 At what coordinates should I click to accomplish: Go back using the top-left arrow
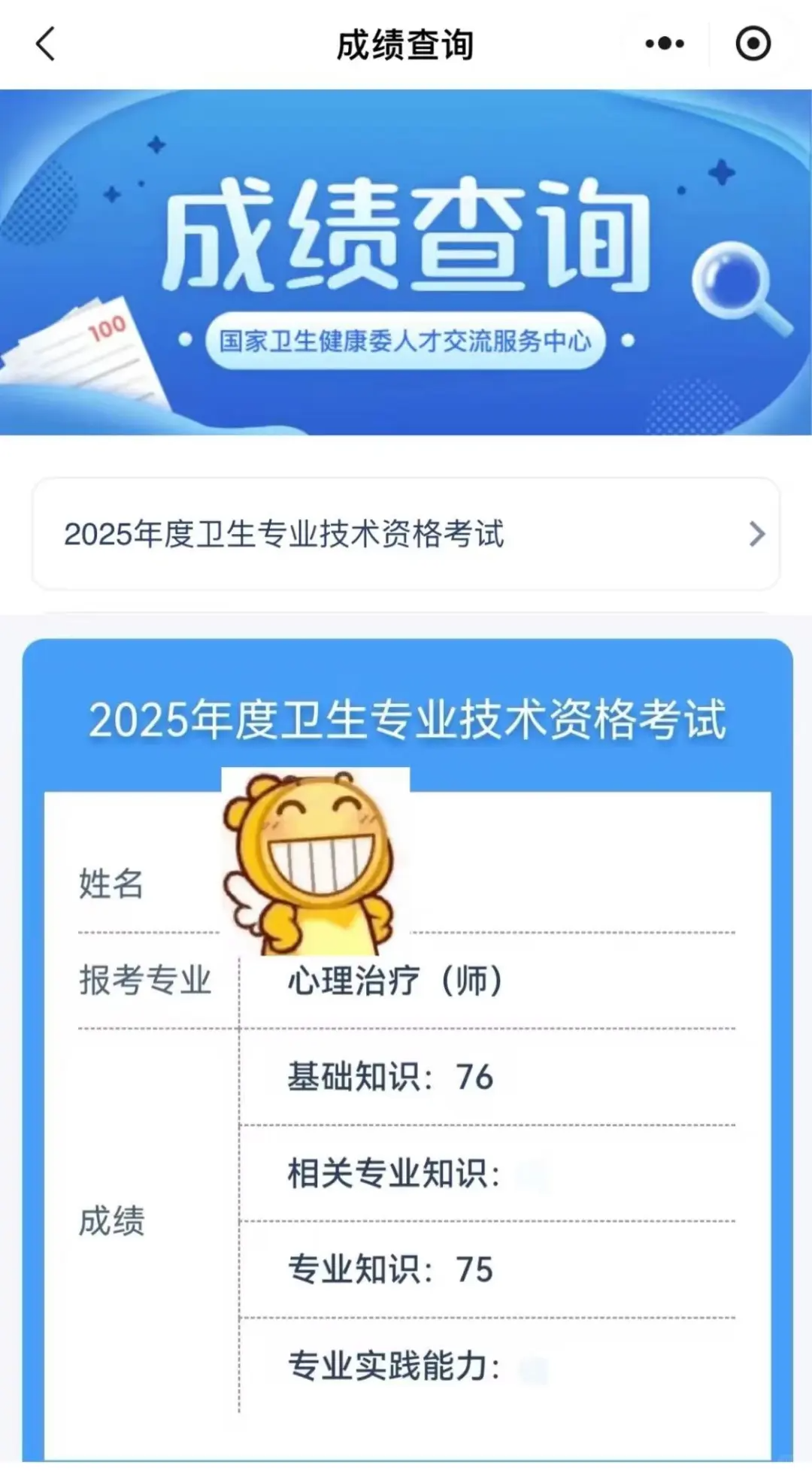[x=46, y=44]
